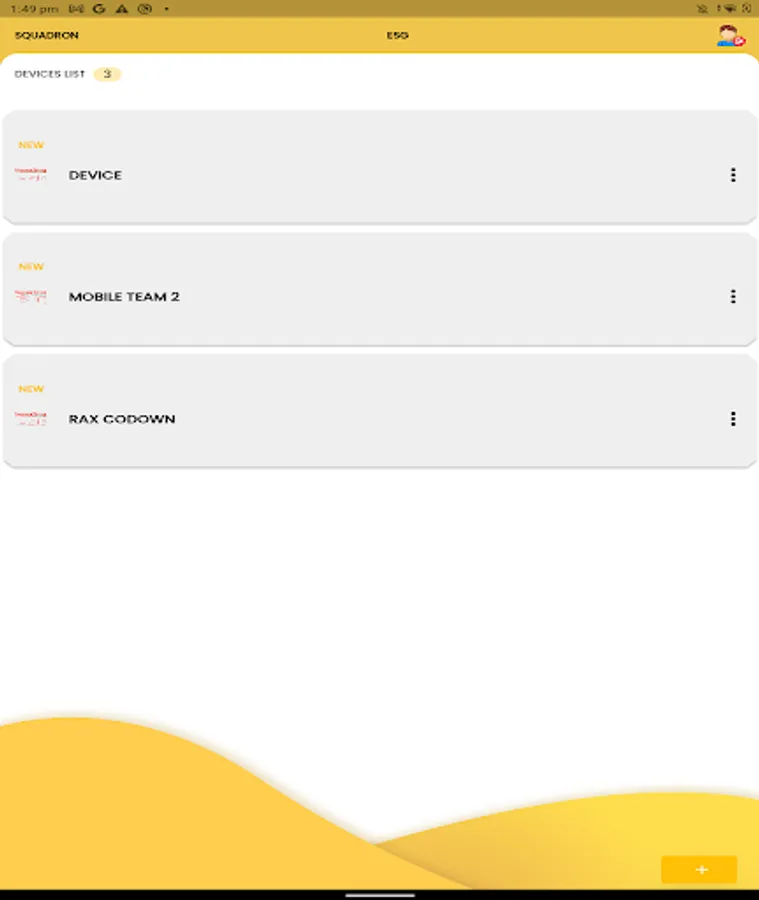
Task: Tap the logo thumbnail on RAX CODOWN card
Action: [31, 418]
